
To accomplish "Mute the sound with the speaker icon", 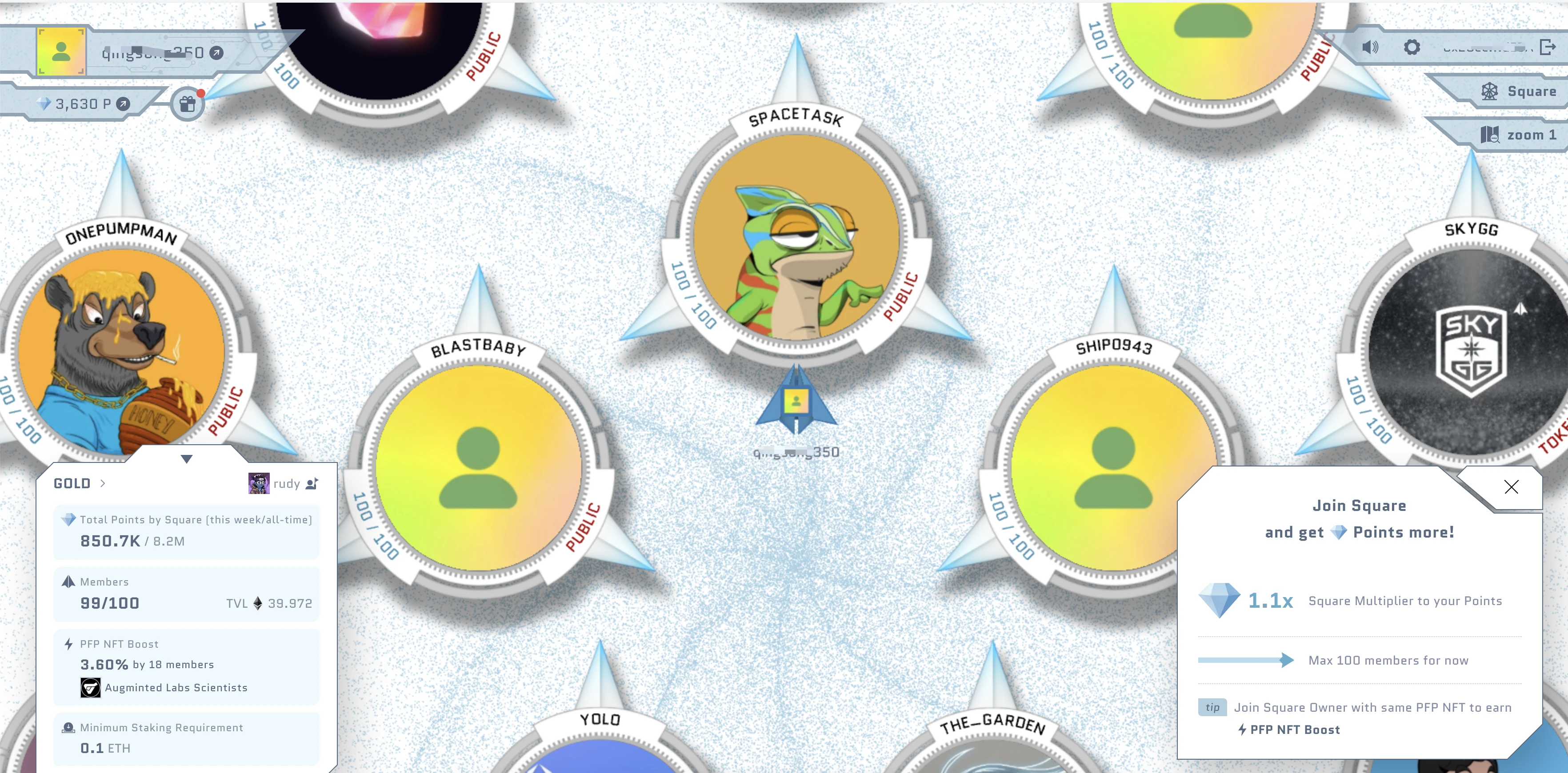I will pyautogui.click(x=1370, y=47).
